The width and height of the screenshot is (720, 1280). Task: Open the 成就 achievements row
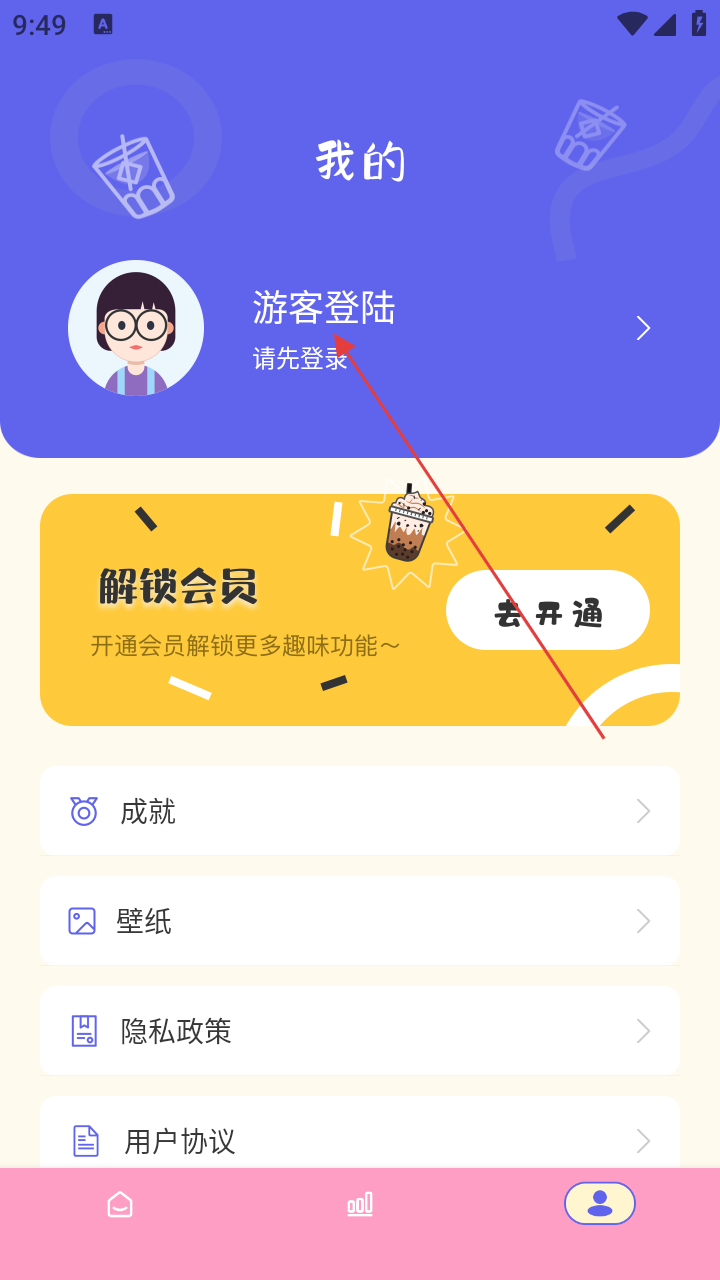[x=360, y=811]
